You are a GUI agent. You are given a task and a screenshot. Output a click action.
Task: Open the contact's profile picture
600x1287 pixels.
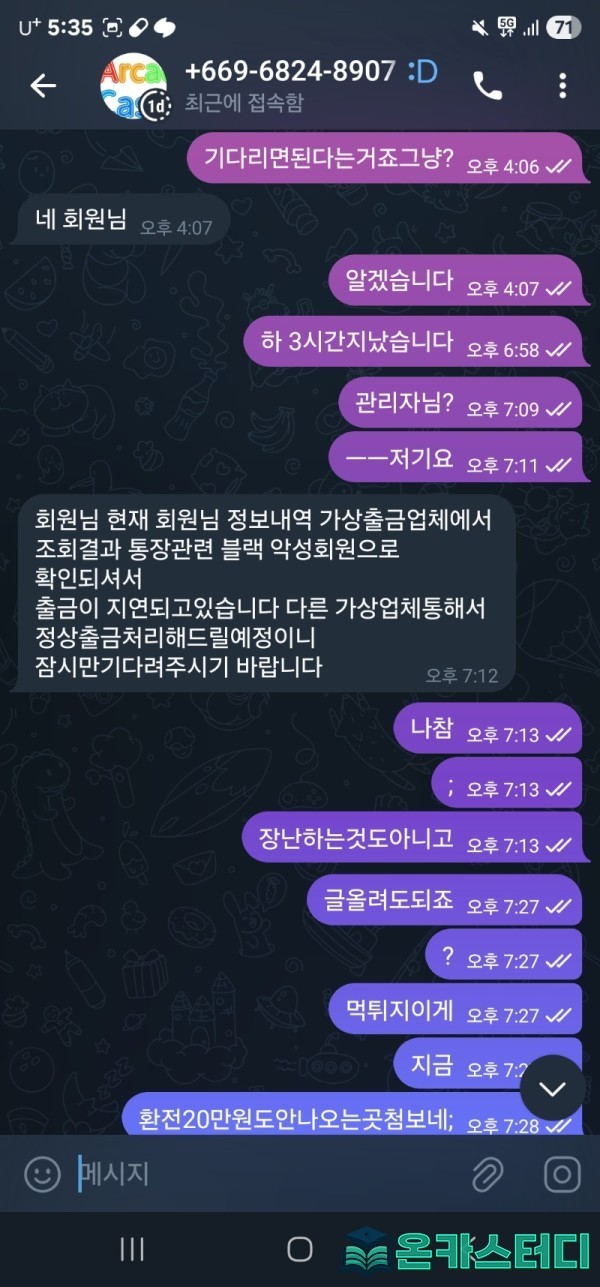[x=132, y=86]
